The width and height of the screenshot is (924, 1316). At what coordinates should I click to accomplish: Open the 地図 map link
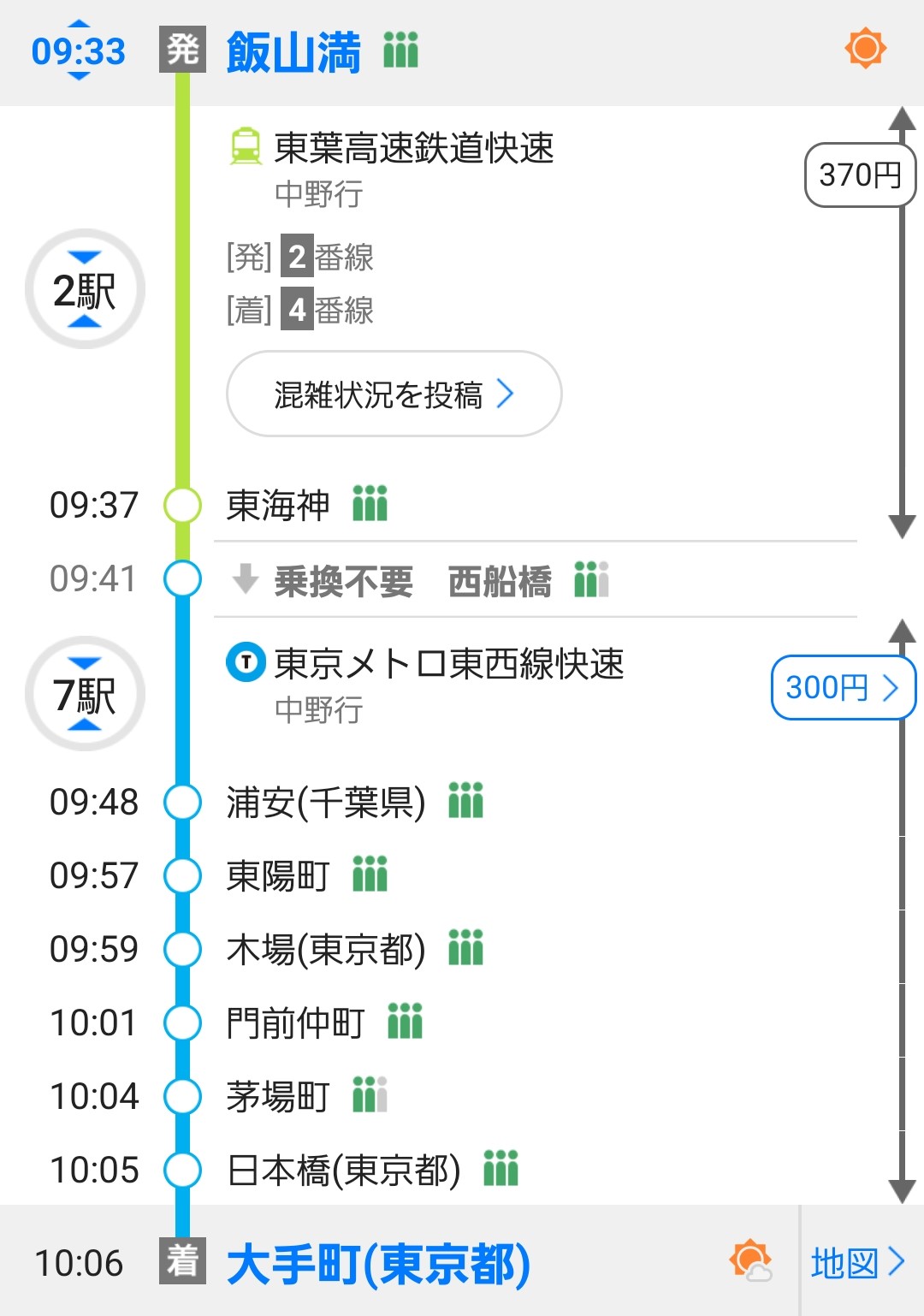coord(858,1262)
